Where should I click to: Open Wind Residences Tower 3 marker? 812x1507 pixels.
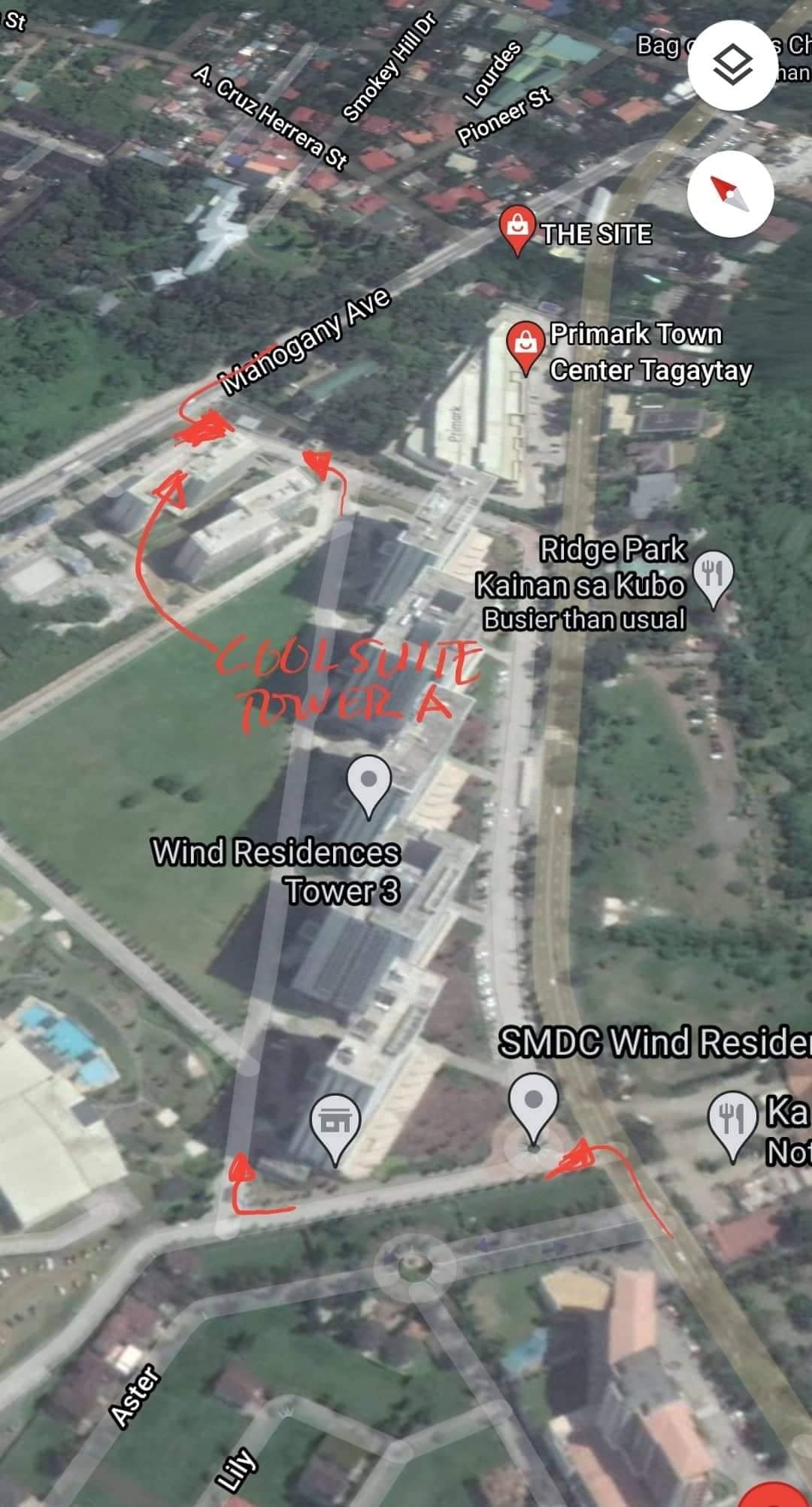click(368, 784)
